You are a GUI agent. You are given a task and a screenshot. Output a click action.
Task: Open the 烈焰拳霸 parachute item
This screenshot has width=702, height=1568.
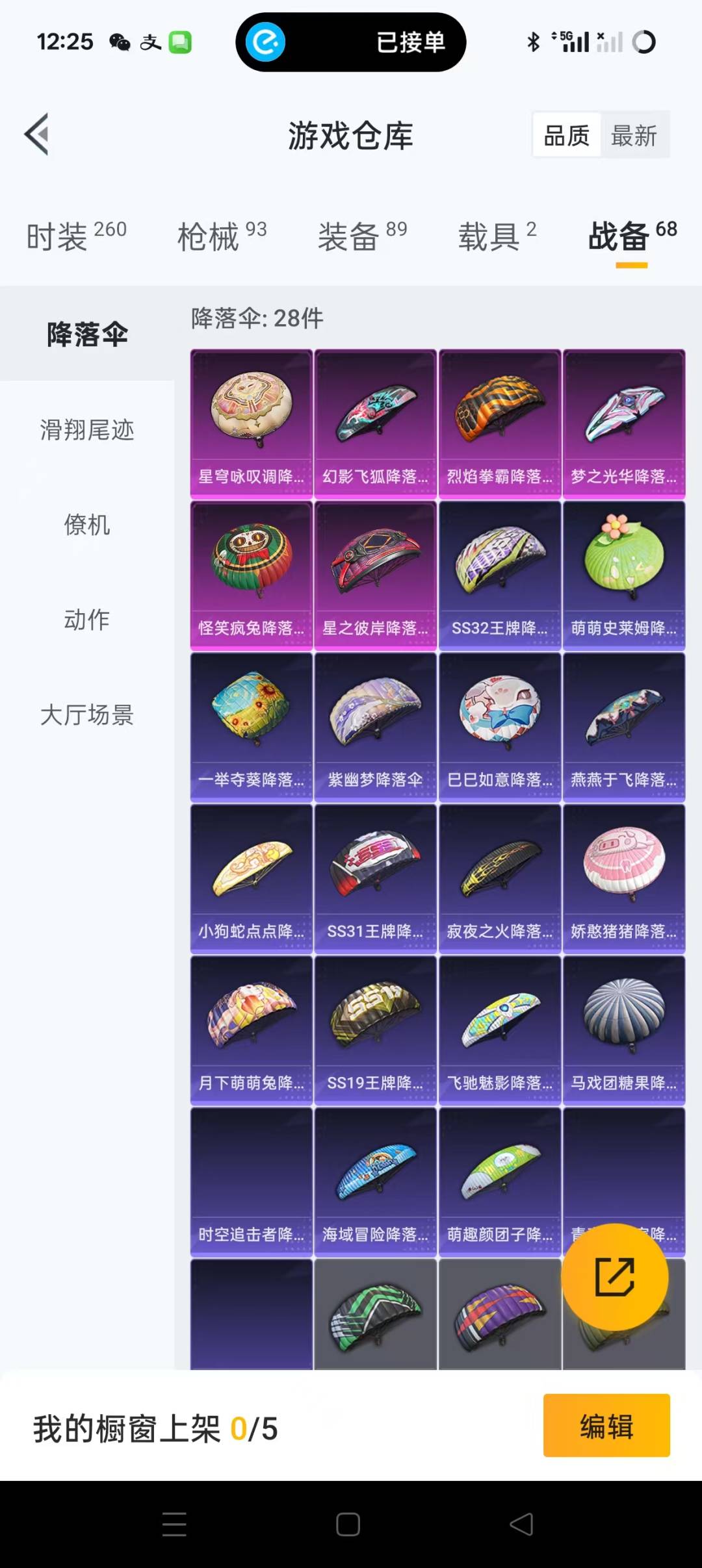coord(499,424)
